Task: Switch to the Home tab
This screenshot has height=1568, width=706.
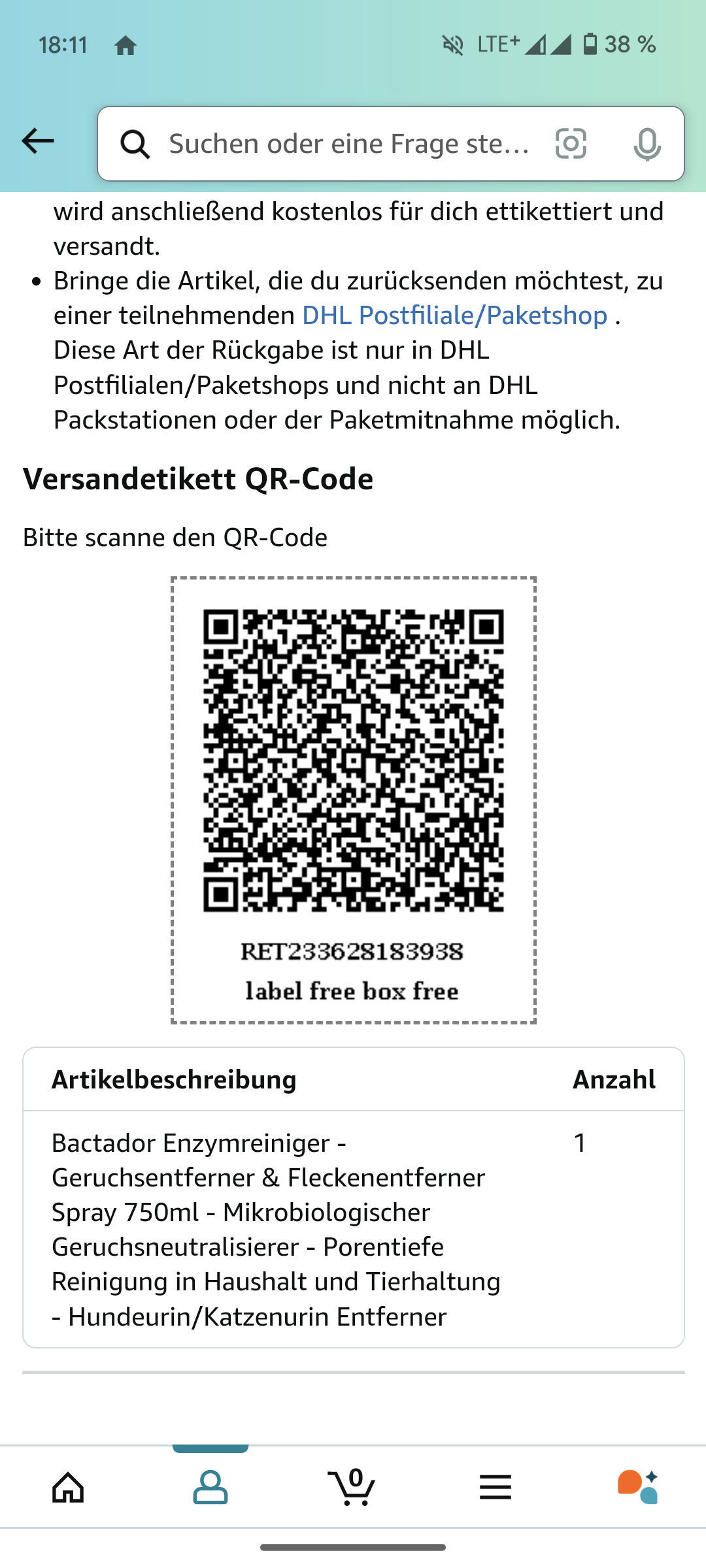Action: click(x=69, y=1487)
